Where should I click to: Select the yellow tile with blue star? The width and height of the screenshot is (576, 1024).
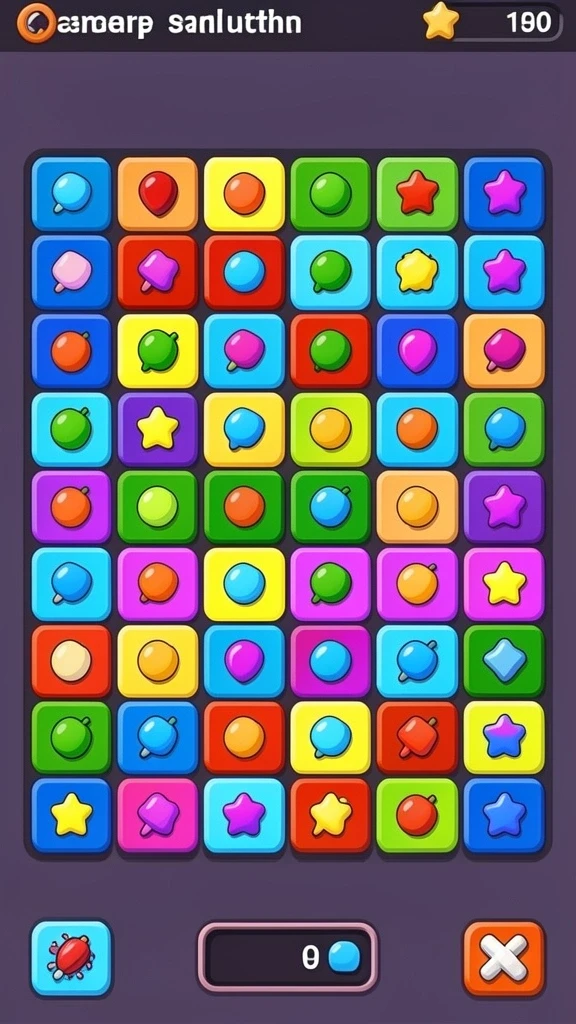(504, 738)
